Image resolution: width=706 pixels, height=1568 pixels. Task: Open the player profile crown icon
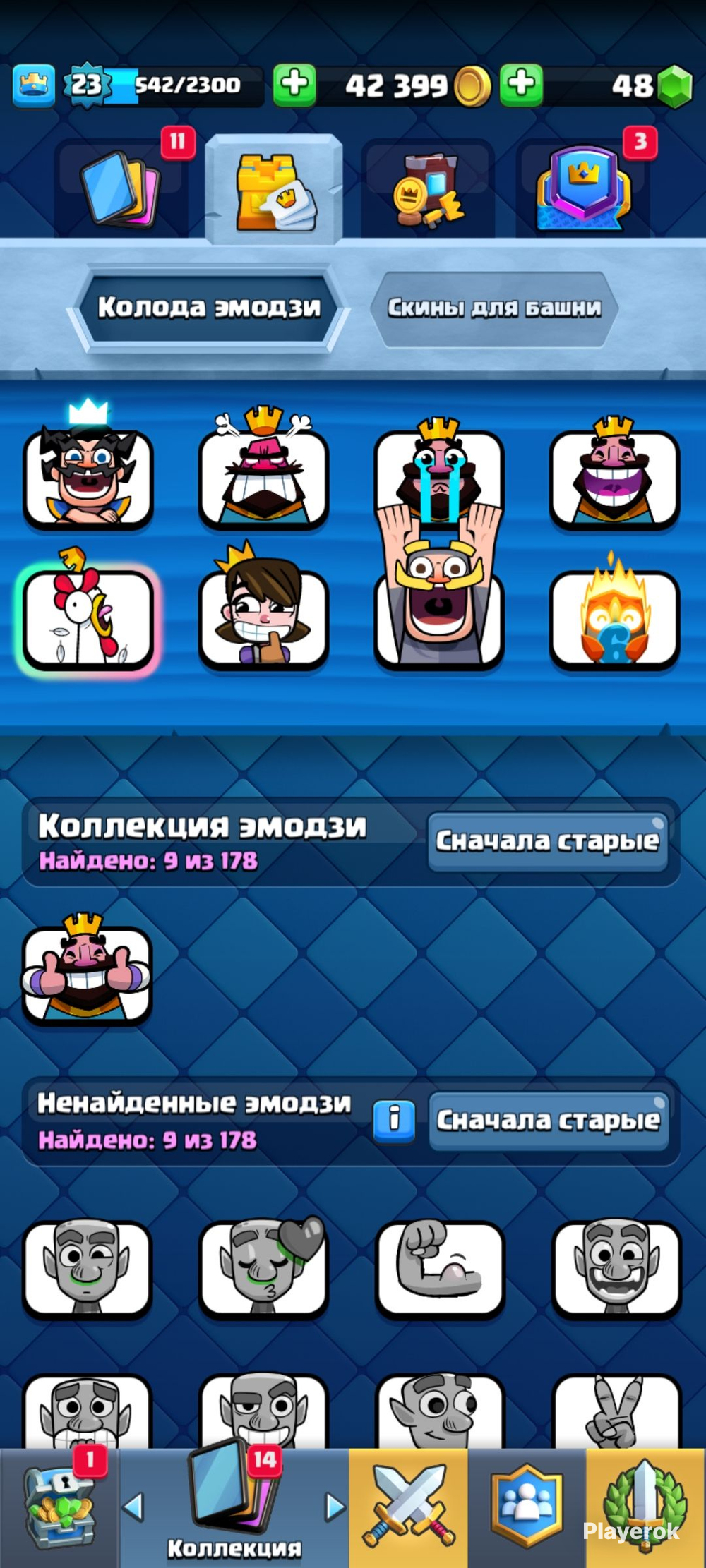click(33, 85)
